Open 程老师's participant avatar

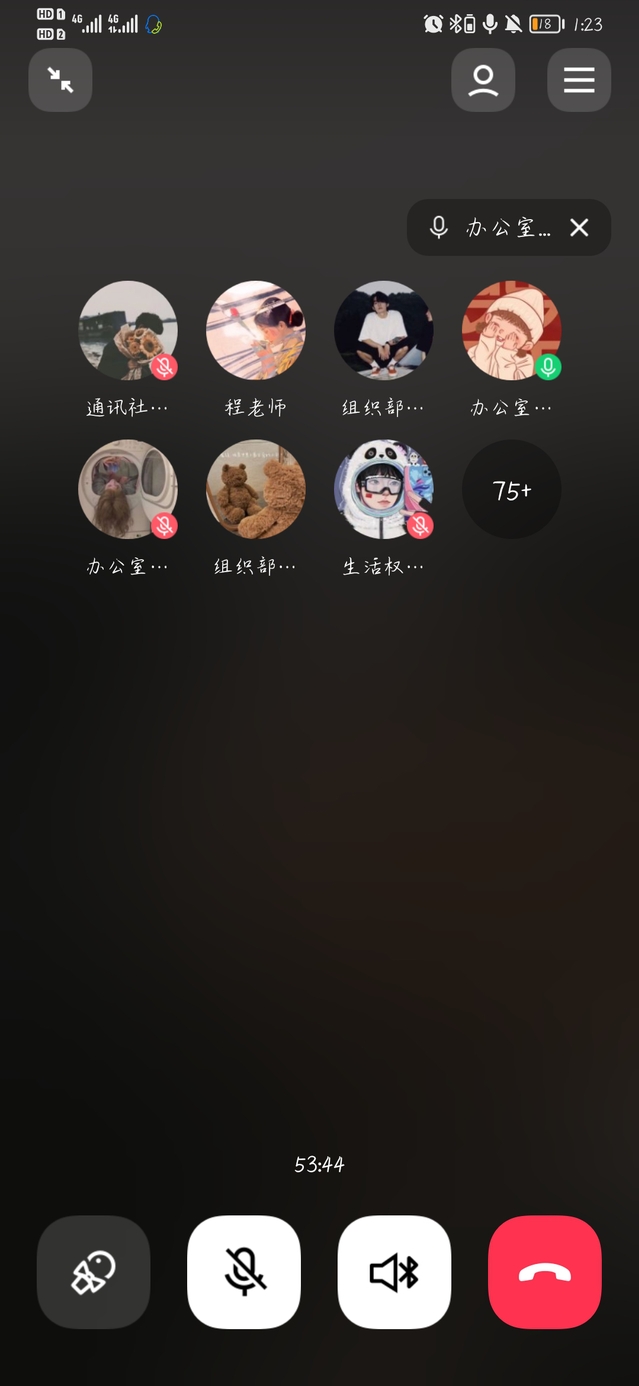click(256, 330)
